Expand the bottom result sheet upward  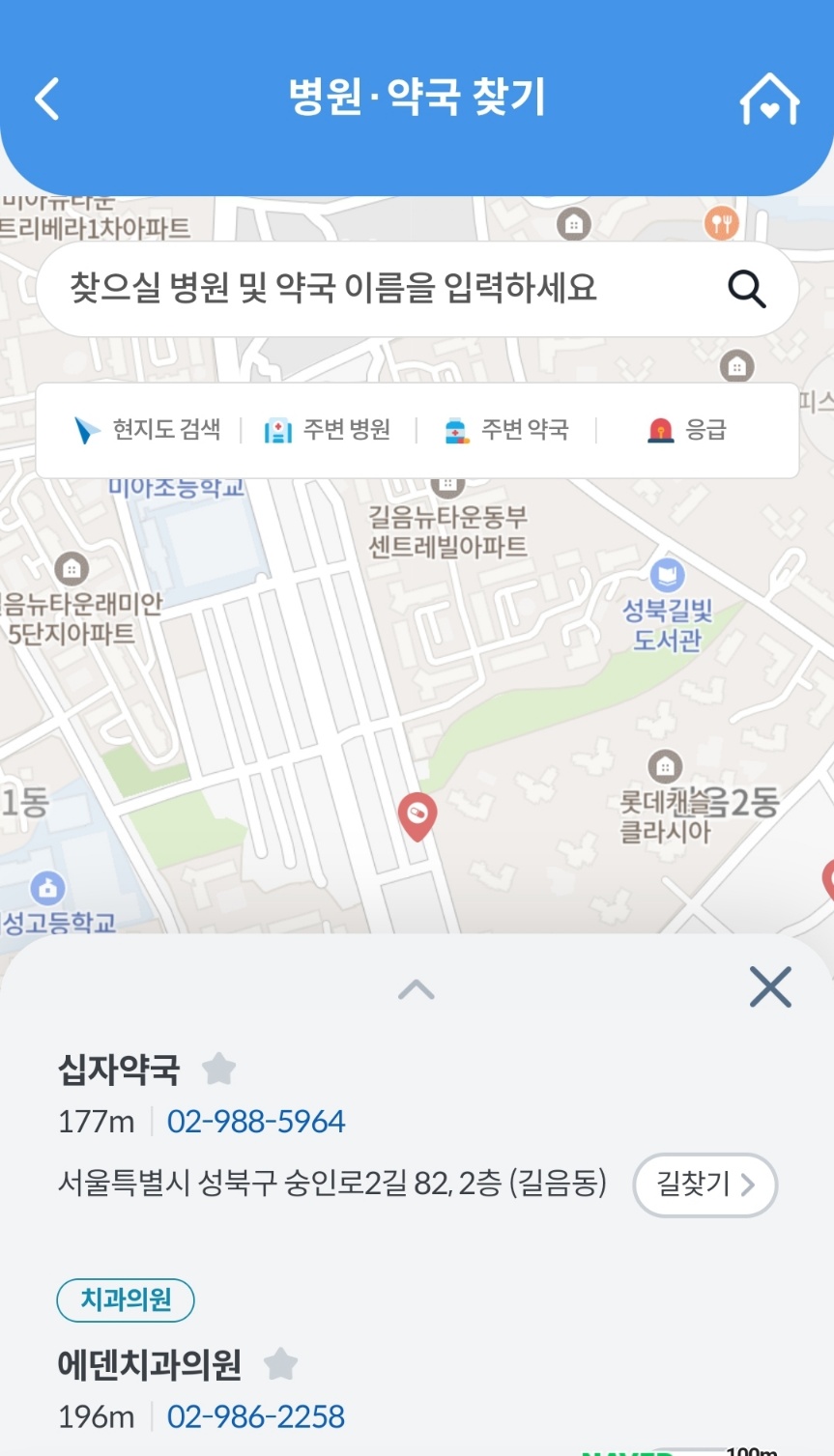(417, 987)
